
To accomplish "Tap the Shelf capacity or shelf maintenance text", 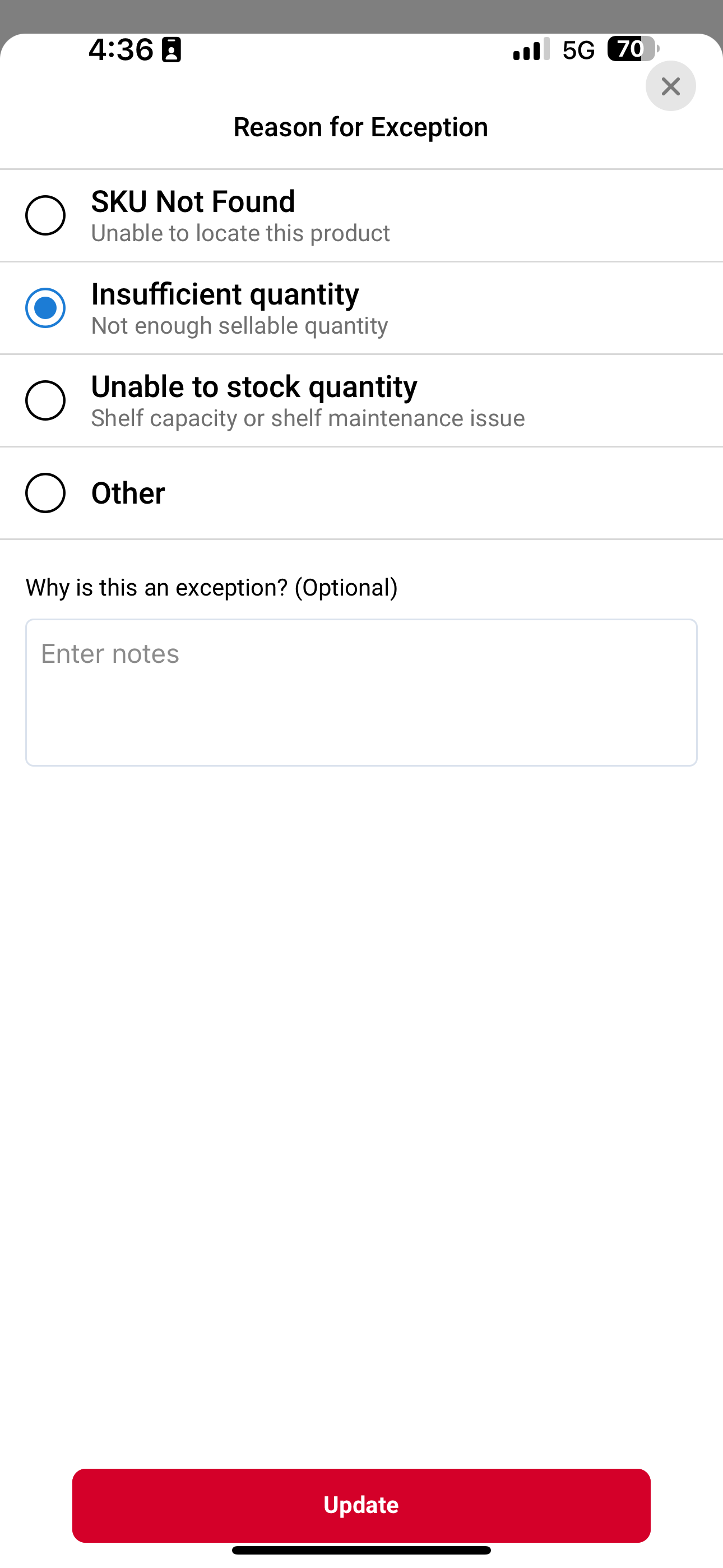I will pyautogui.click(x=307, y=418).
